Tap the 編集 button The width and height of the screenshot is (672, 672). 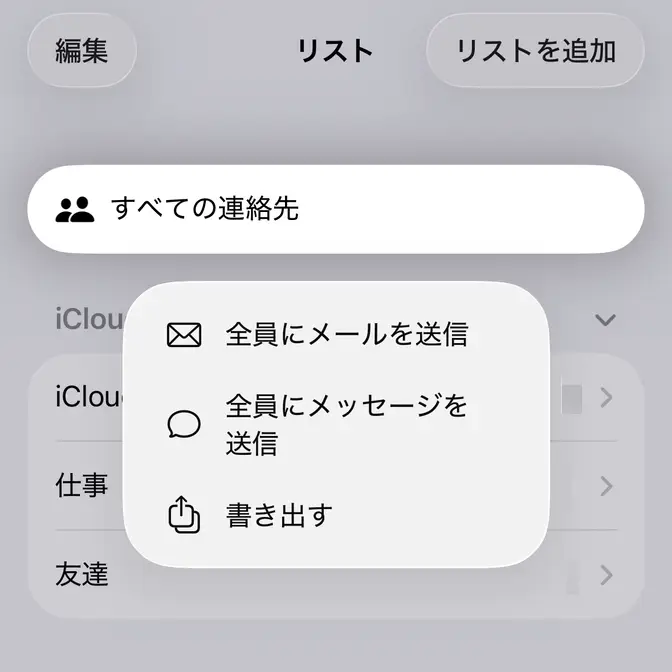[x=81, y=50]
